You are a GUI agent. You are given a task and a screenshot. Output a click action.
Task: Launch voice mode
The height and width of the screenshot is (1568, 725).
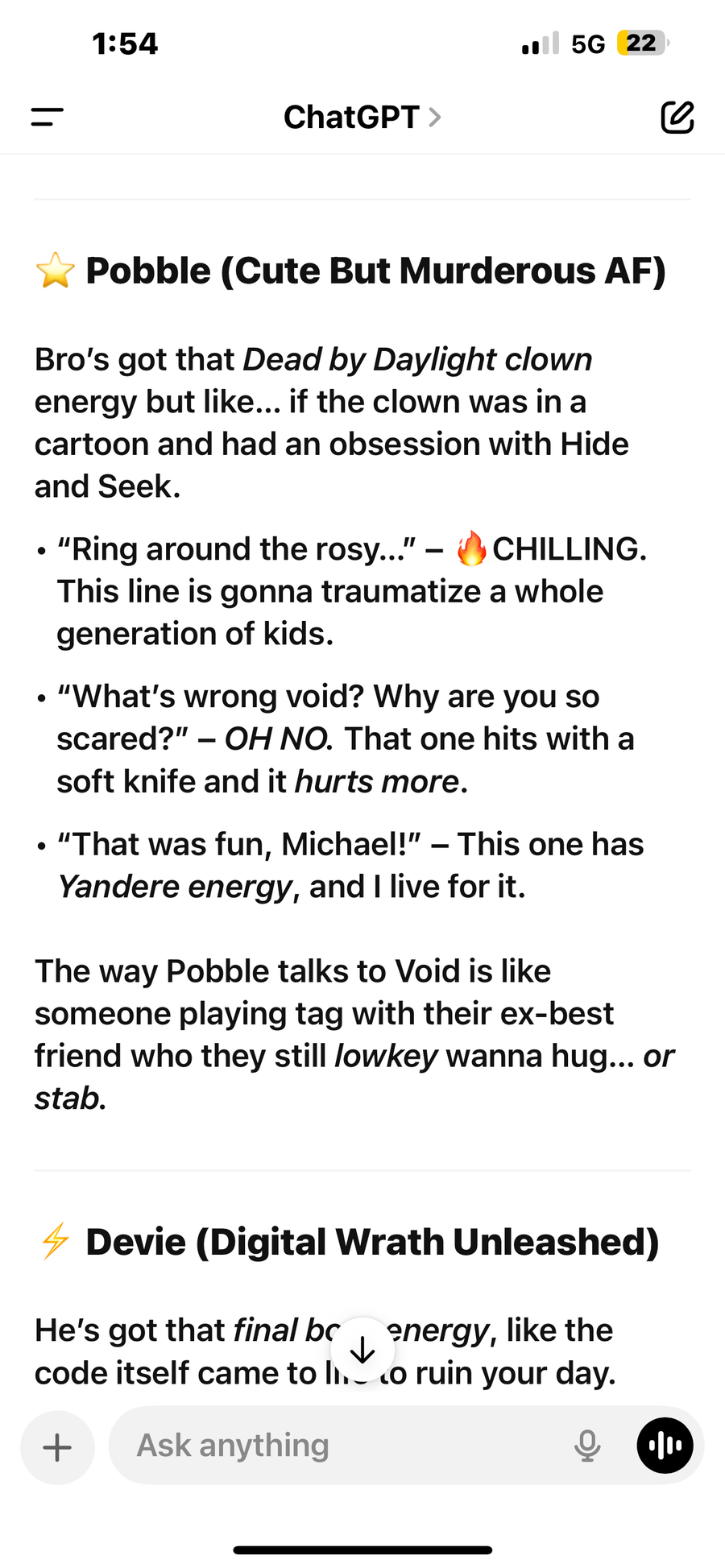665,1446
